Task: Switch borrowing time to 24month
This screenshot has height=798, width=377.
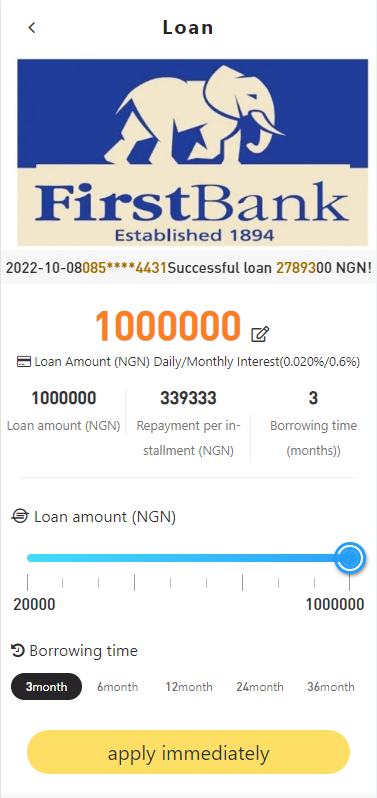Action: point(259,687)
